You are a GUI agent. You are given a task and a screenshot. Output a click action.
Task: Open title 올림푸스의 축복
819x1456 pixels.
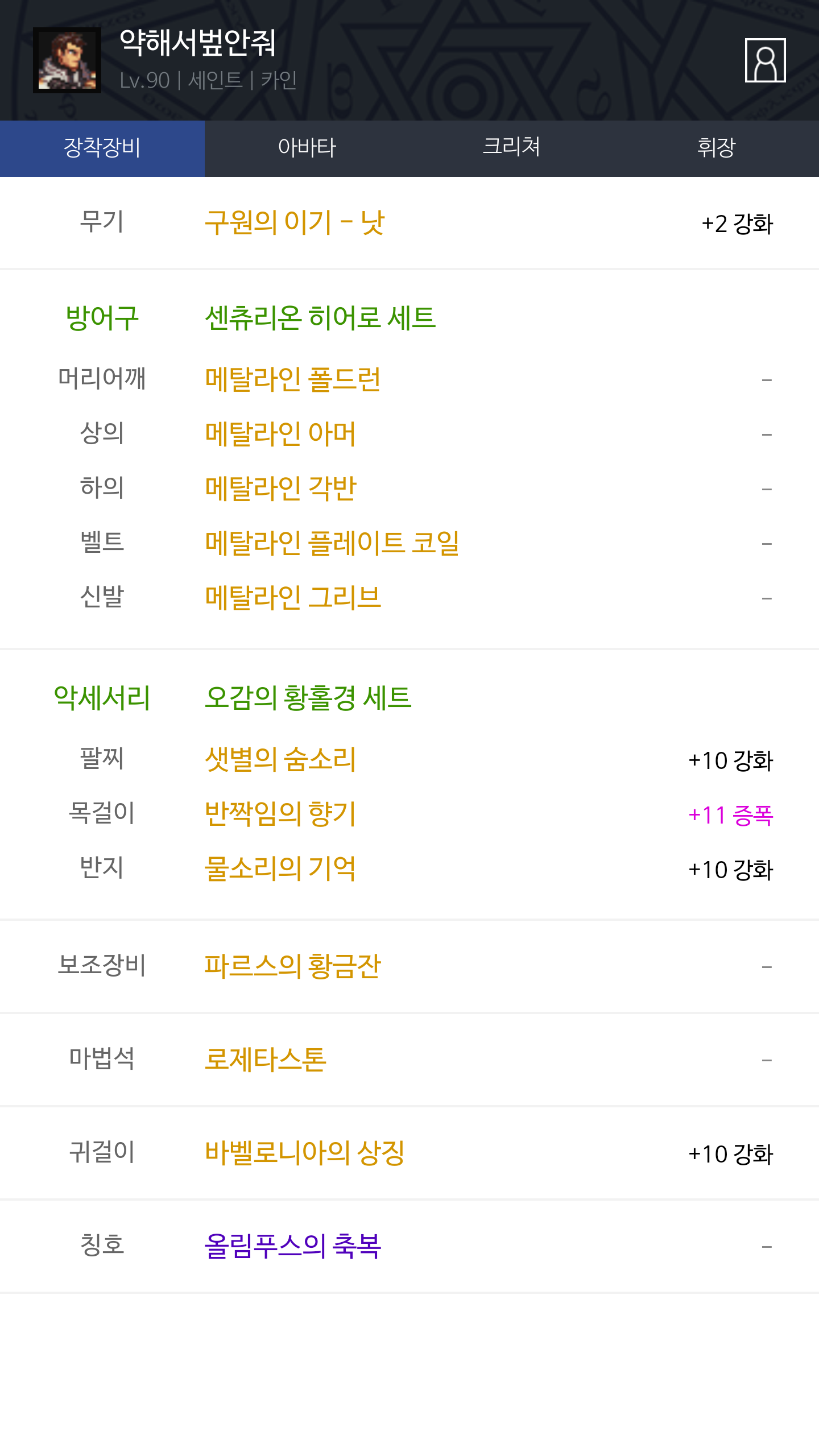293,1246
